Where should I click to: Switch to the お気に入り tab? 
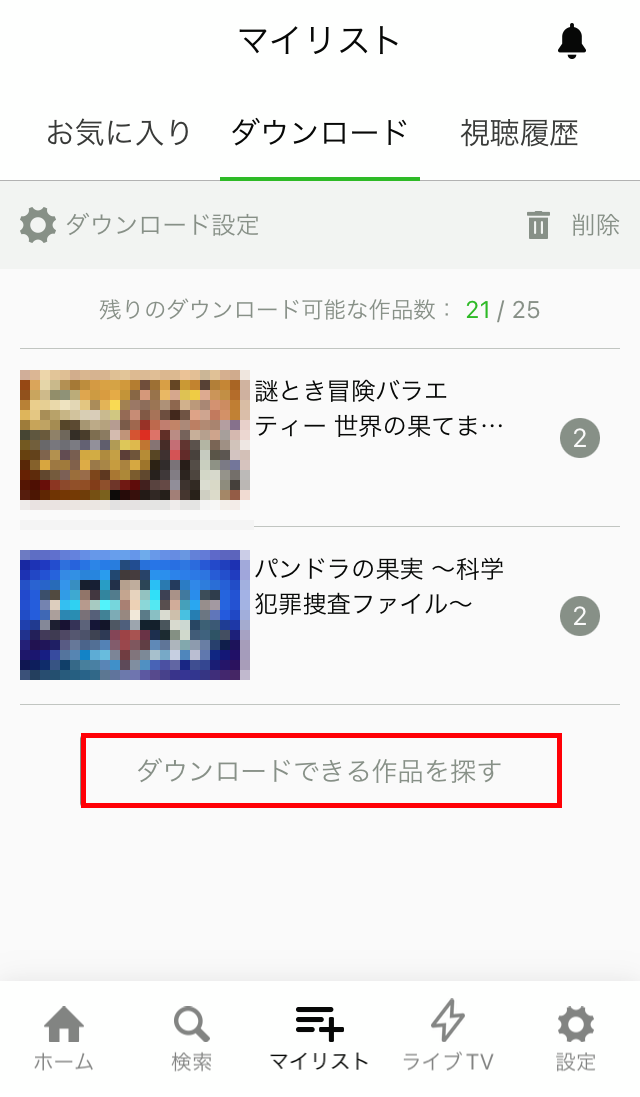pyautogui.click(x=119, y=133)
